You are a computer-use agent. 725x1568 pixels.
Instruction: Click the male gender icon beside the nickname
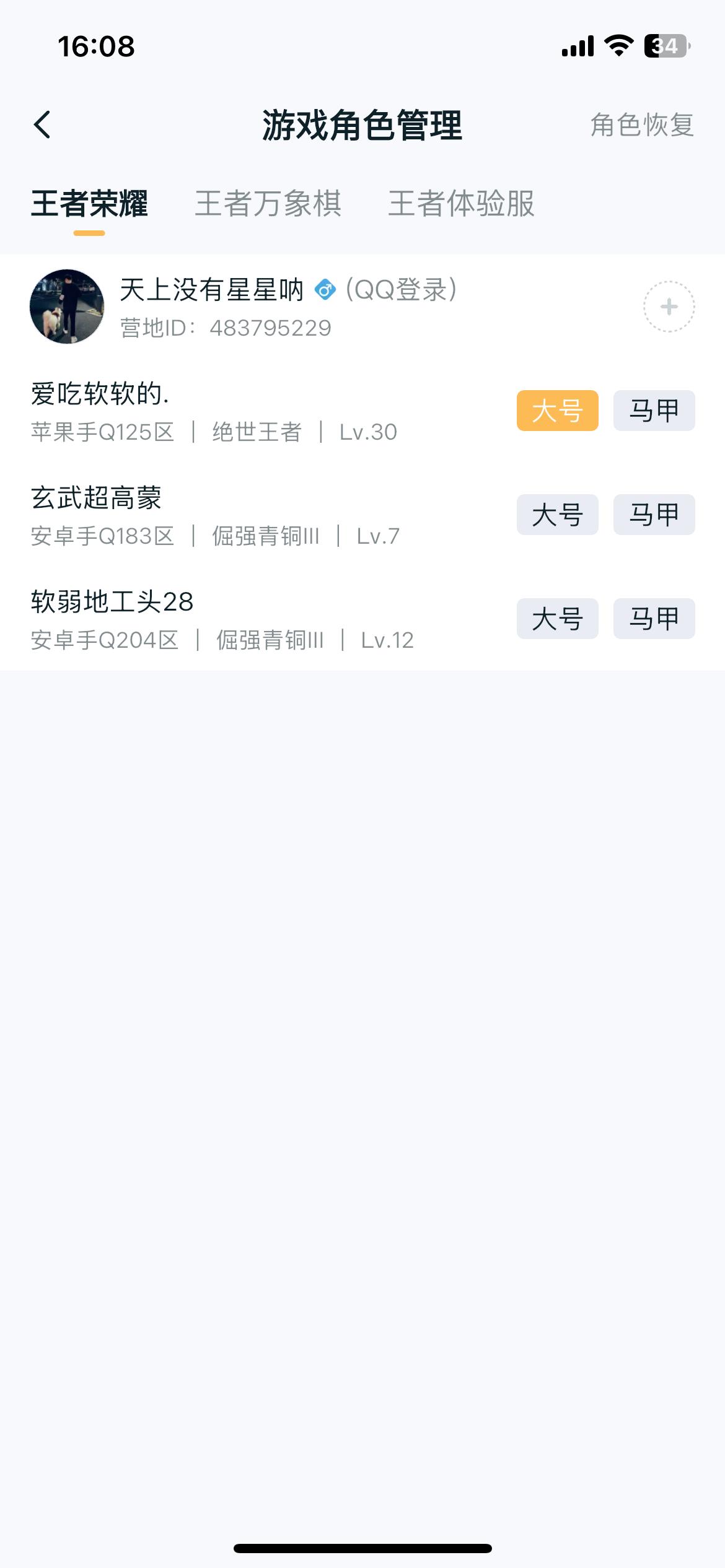pos(325,290)
